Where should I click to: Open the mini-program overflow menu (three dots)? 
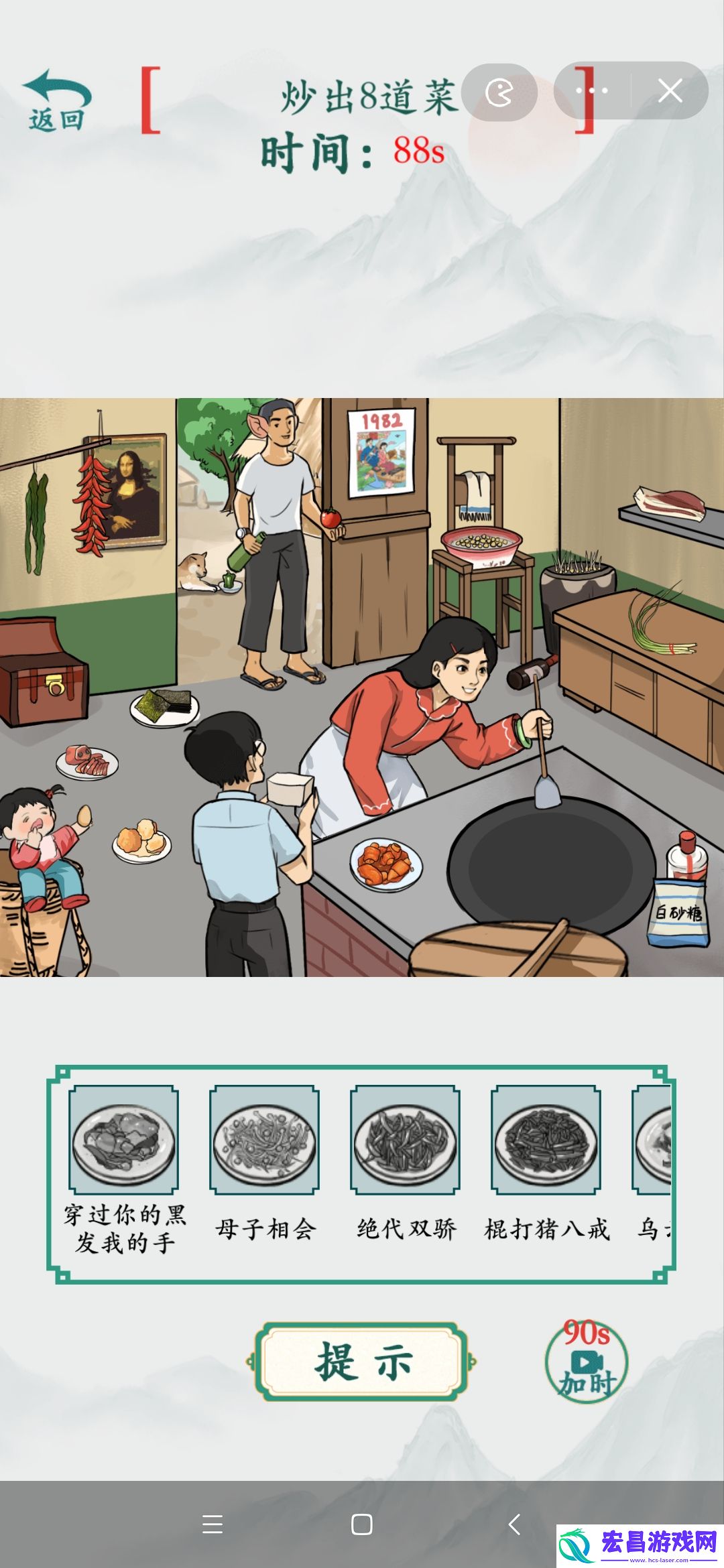tap(593, 90)
